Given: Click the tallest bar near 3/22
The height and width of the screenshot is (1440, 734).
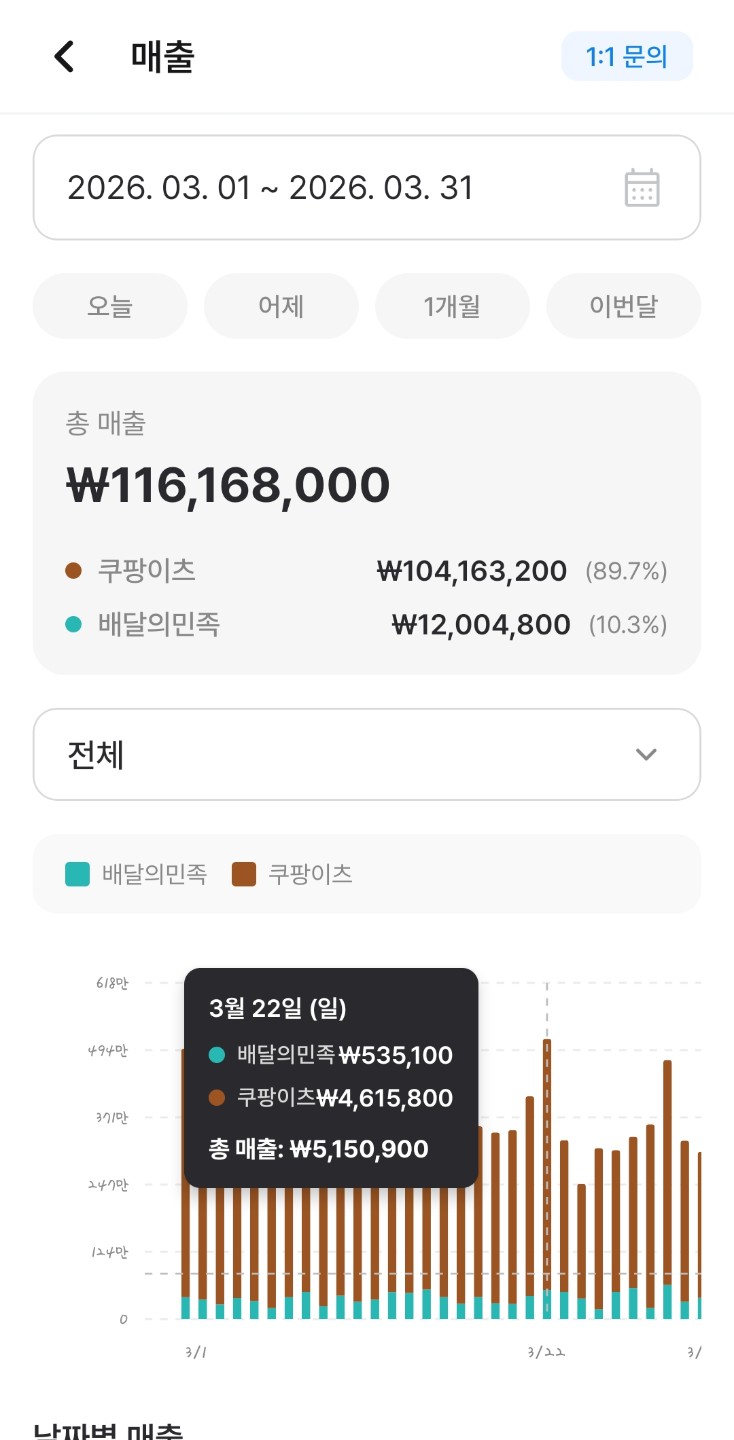Looking at the screenshot, I should tap(547, 1180).
